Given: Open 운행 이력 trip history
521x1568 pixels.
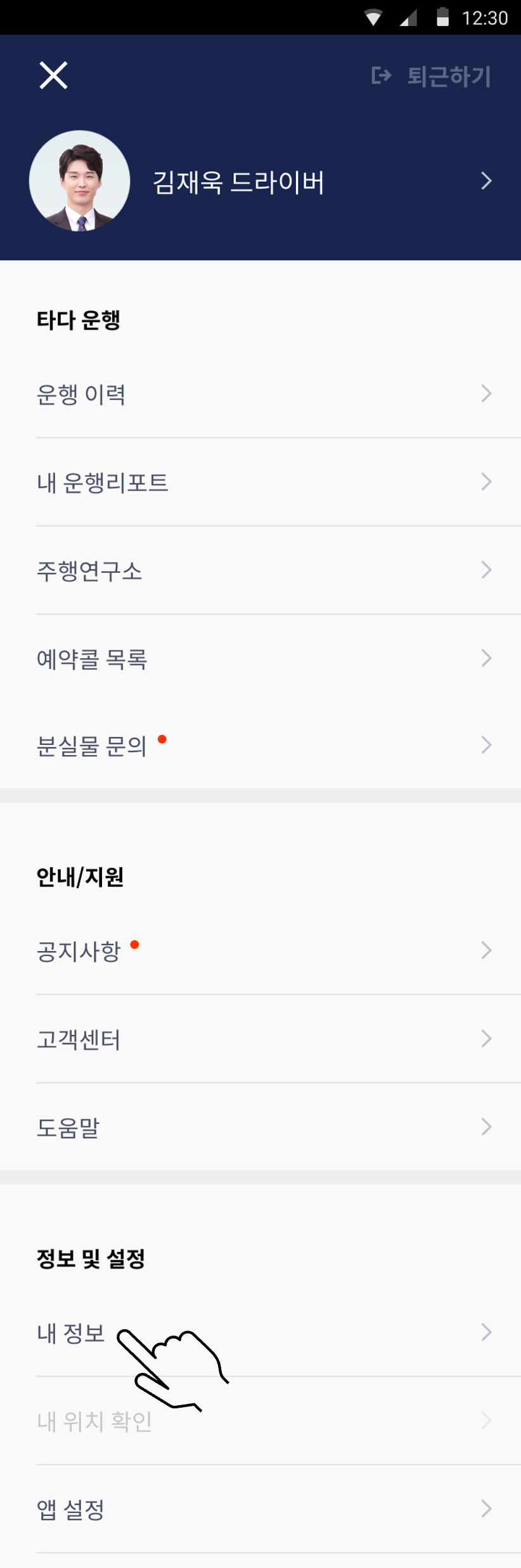Looking at the screenshot, I should point(260,394).
